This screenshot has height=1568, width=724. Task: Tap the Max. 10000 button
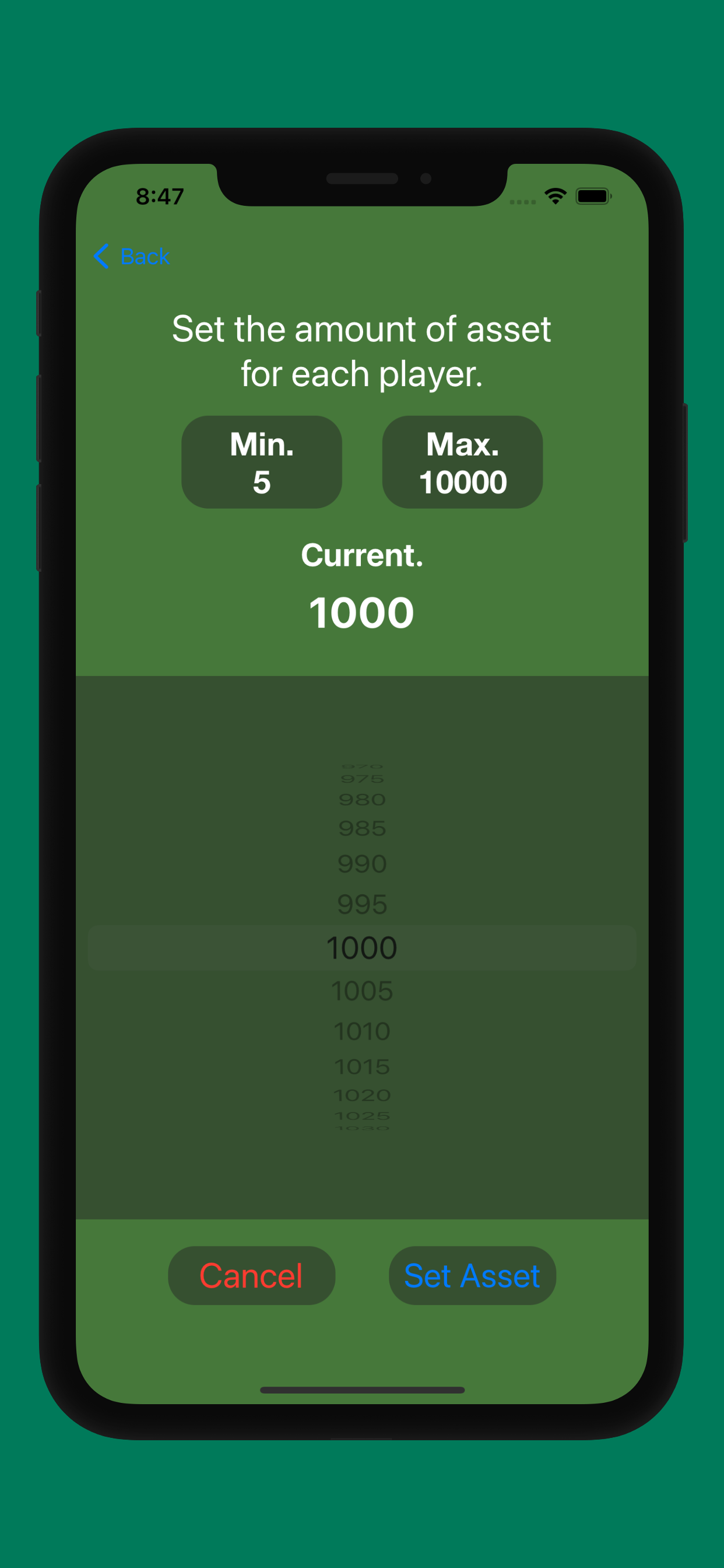tap(462, 463)
